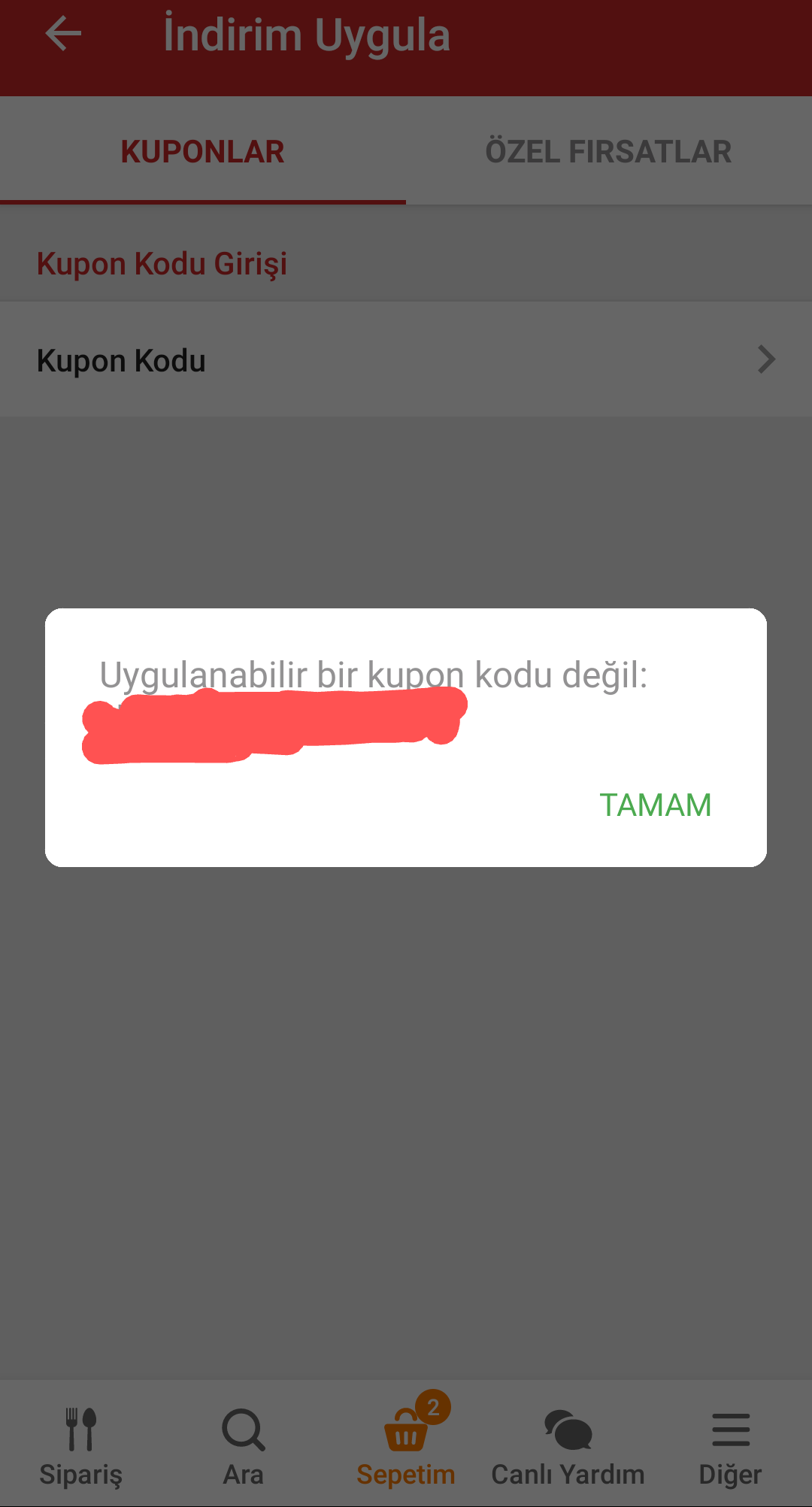Image resolution: width=812 pixels, height=1507 pixels.
Task: Open the Kupon Kodu row
Action: 406,360
